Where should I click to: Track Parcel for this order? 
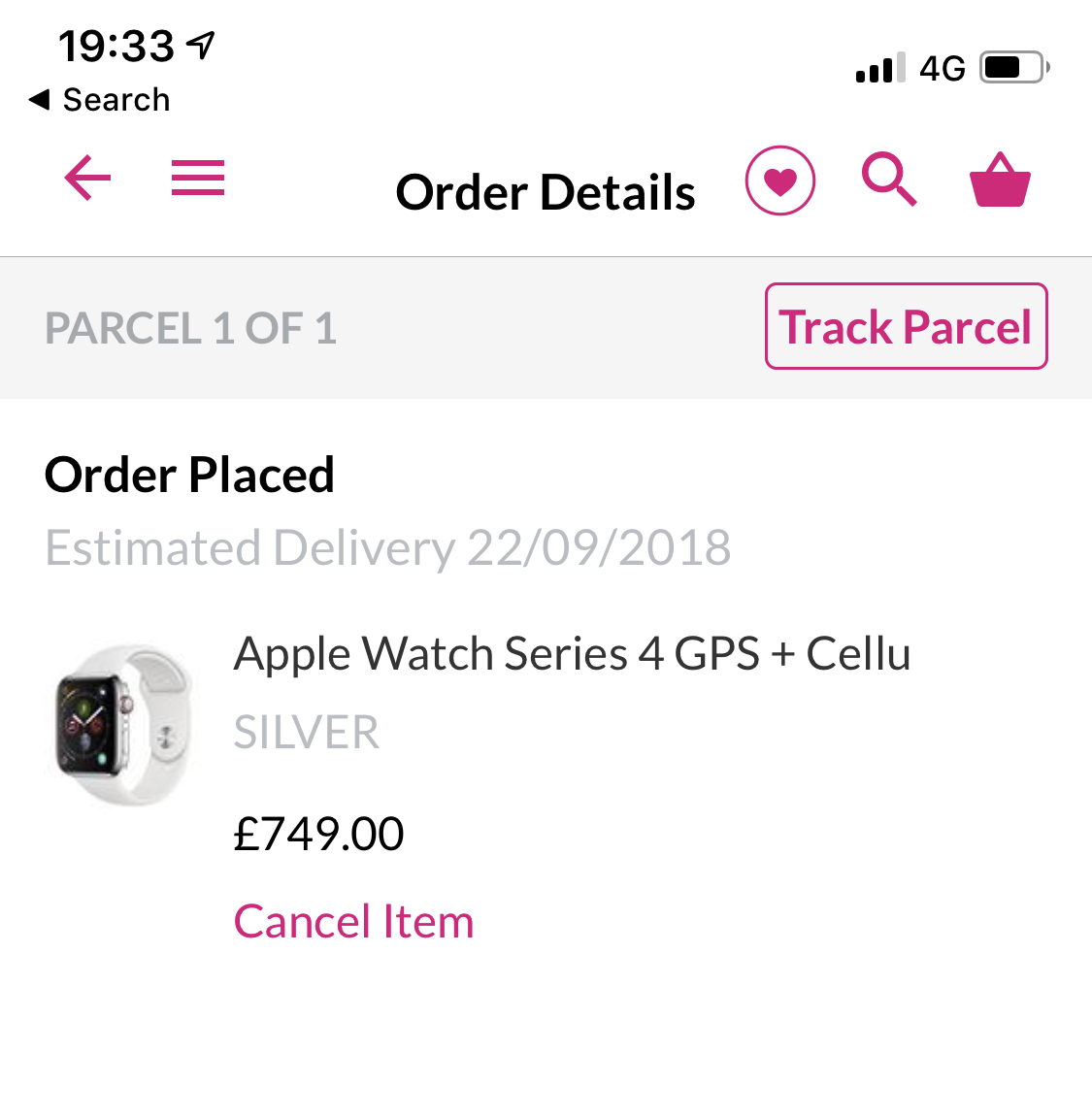906,327
